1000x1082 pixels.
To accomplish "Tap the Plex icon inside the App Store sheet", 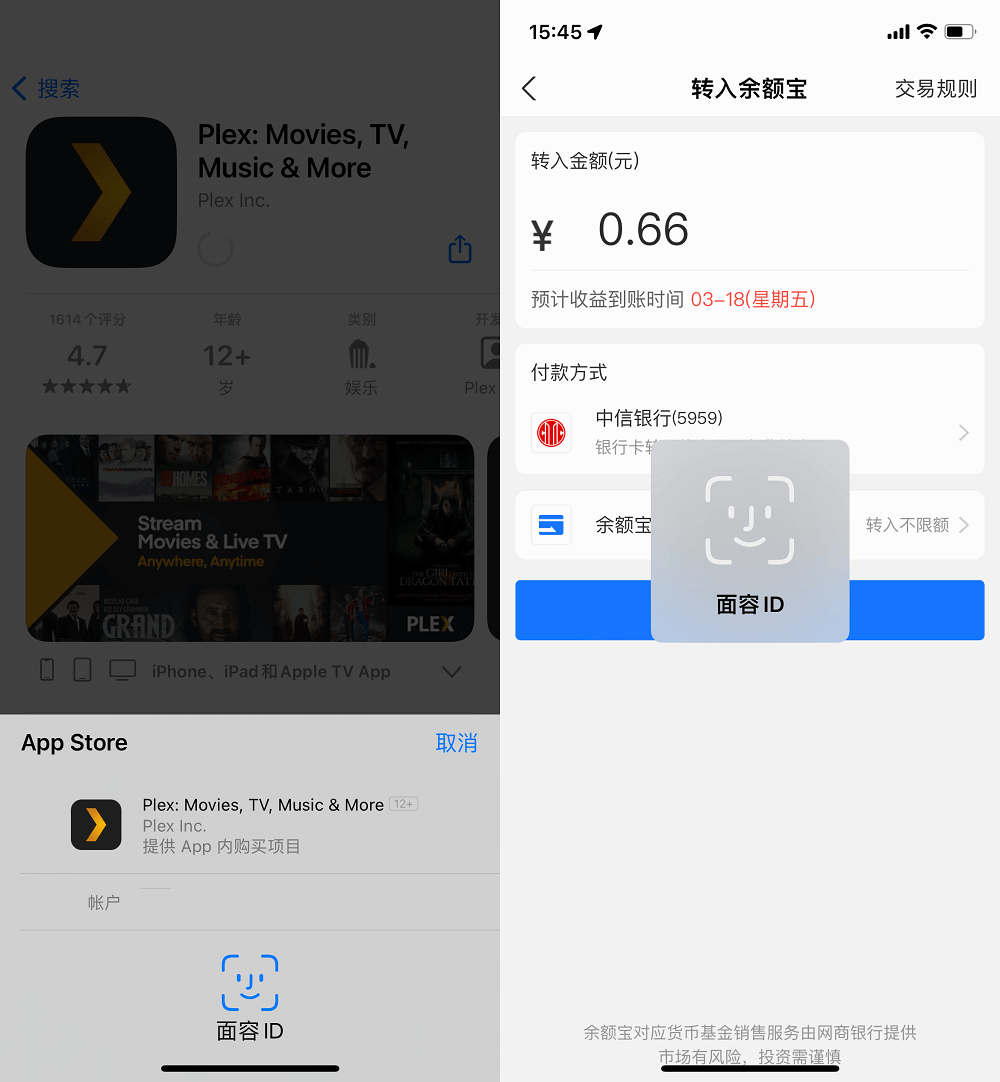I will [95, 825].
